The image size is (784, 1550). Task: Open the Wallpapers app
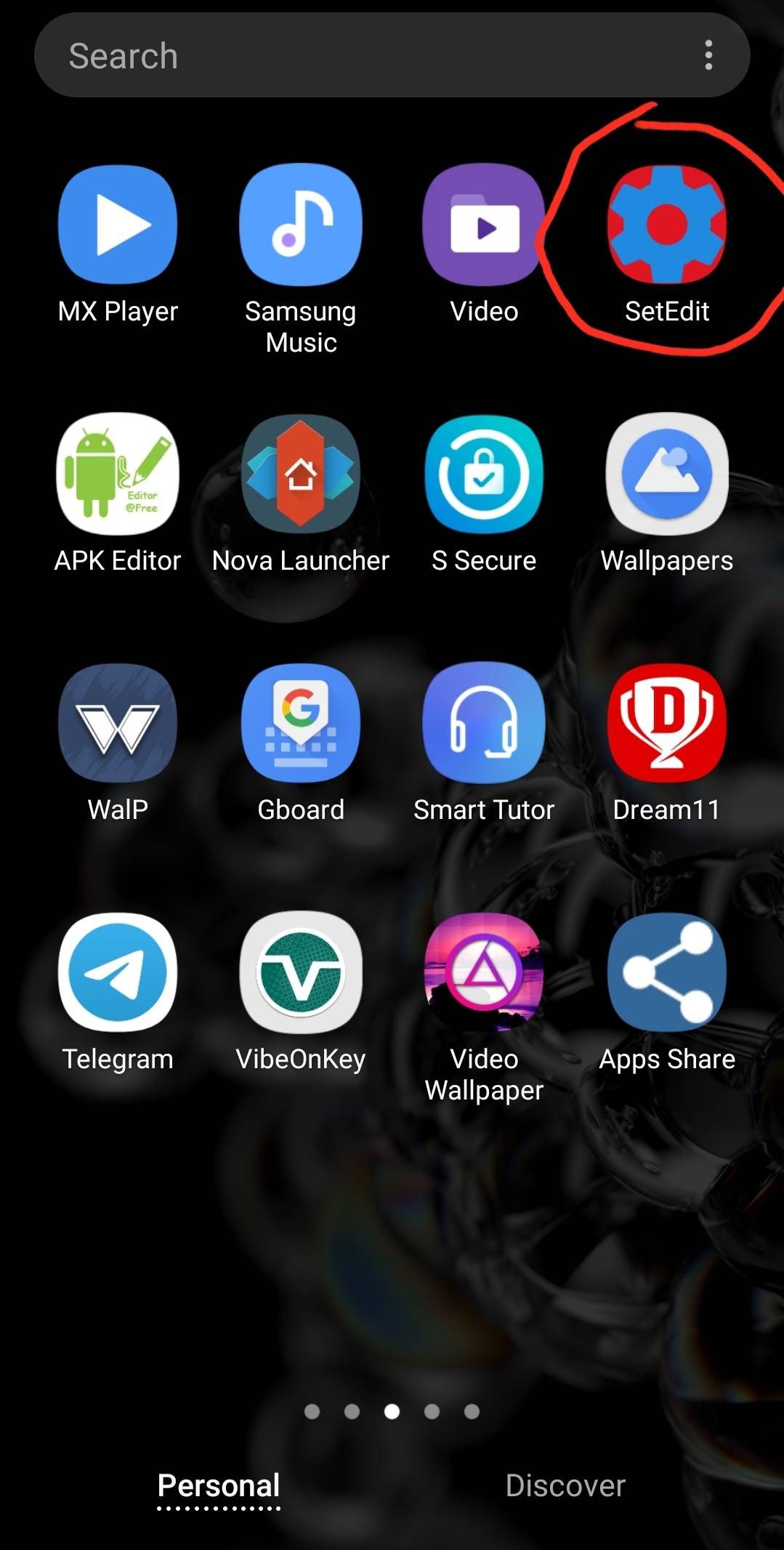(667, 474)
